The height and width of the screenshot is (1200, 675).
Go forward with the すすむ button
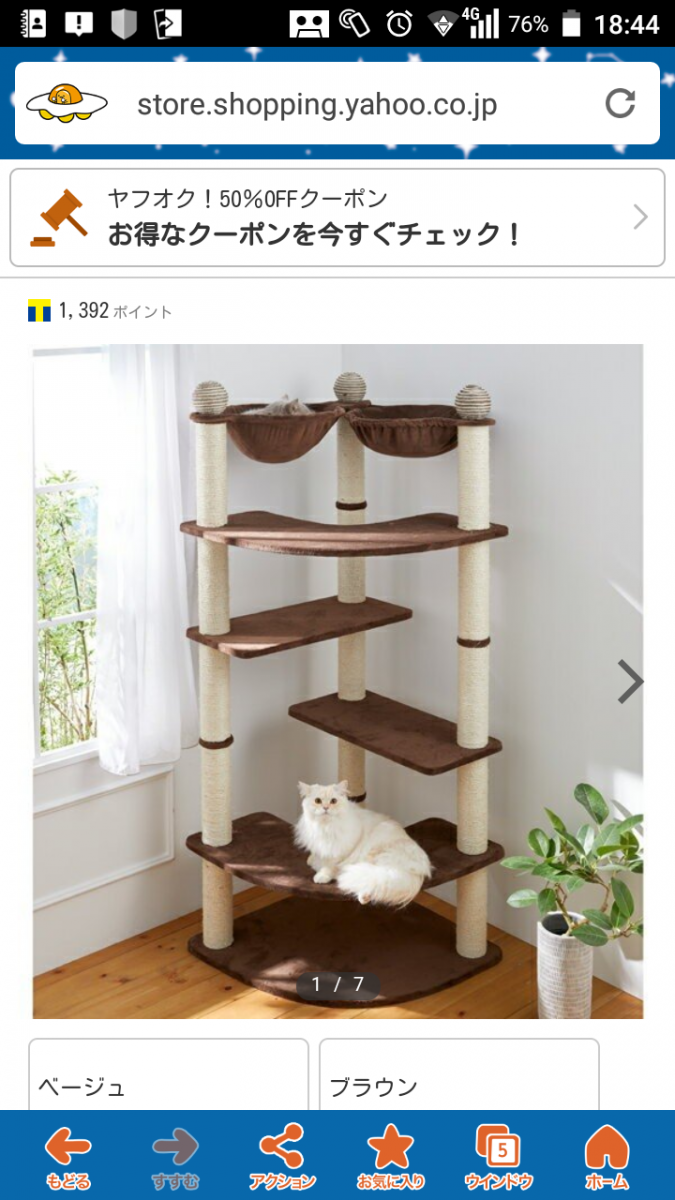pos(175,1158)
